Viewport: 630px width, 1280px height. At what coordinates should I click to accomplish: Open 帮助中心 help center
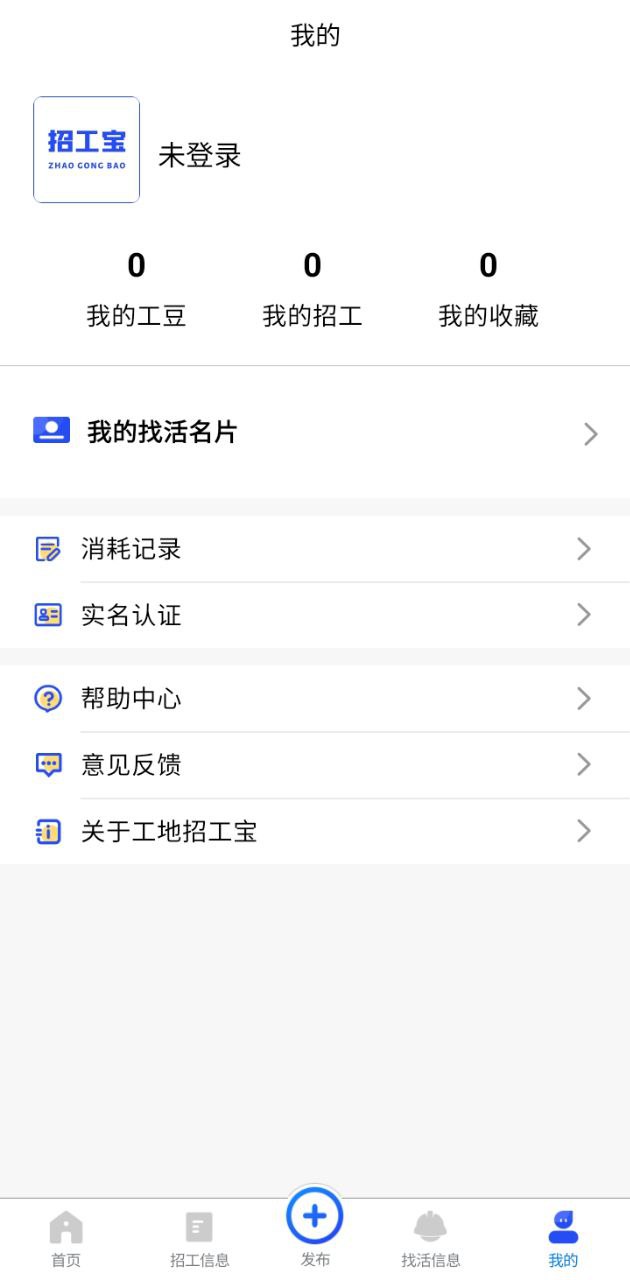[315, 698]
